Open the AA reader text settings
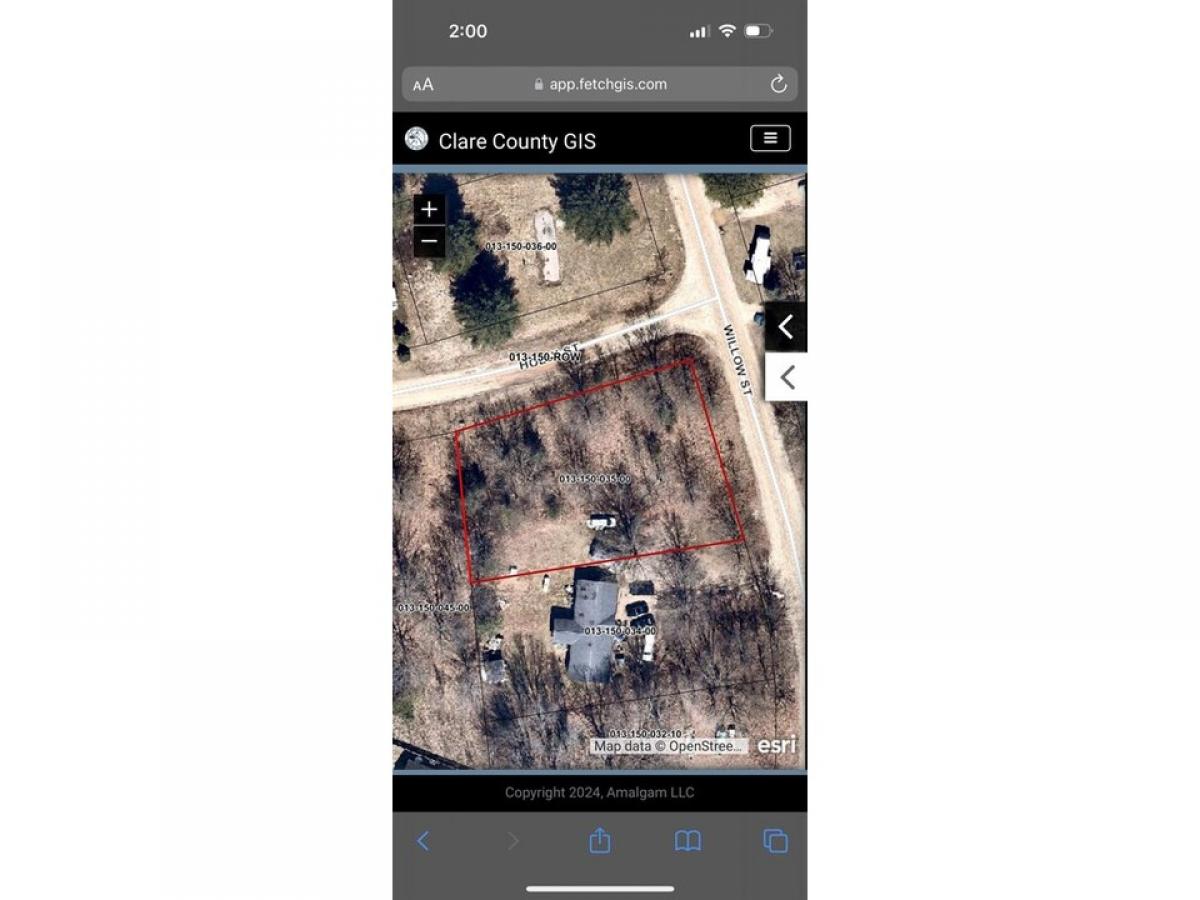This screenshot has height=900, width=1200. (x=423, y=85)
